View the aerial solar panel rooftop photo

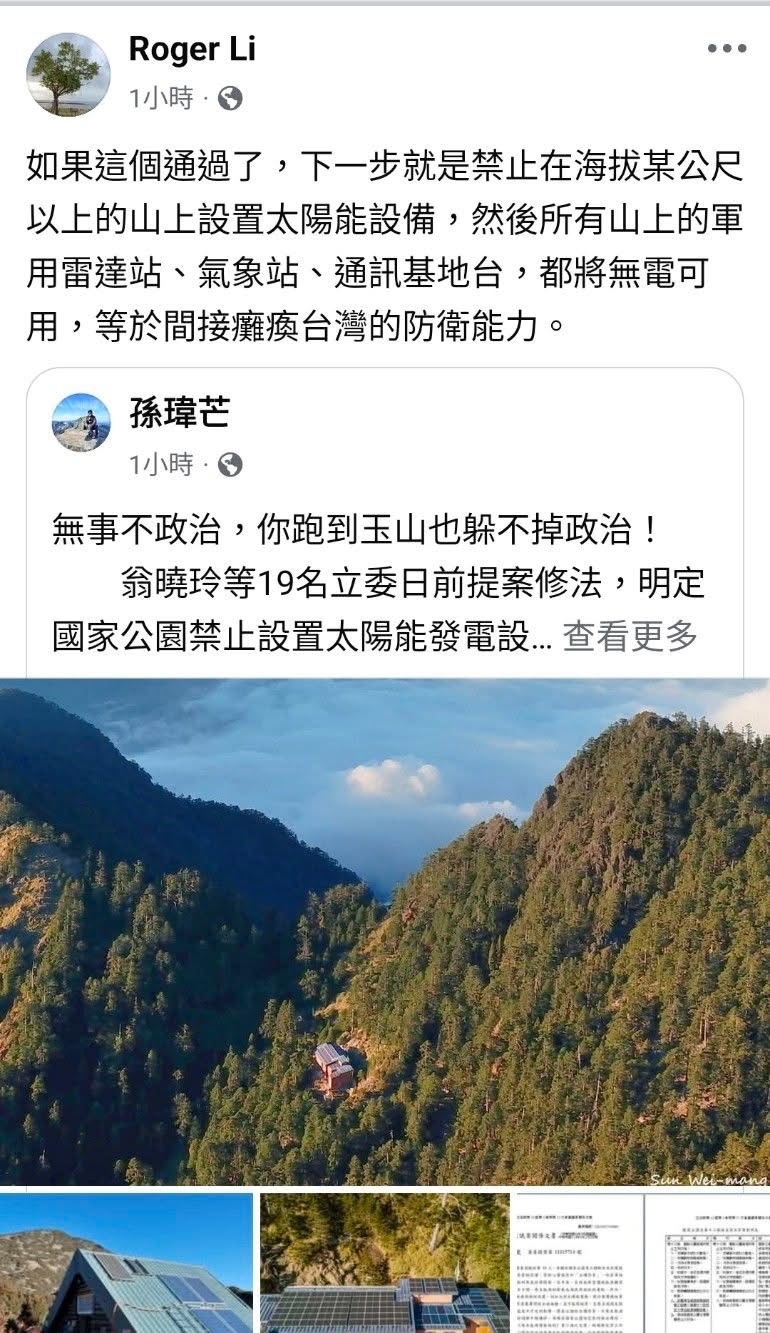tap(385, 1262)
